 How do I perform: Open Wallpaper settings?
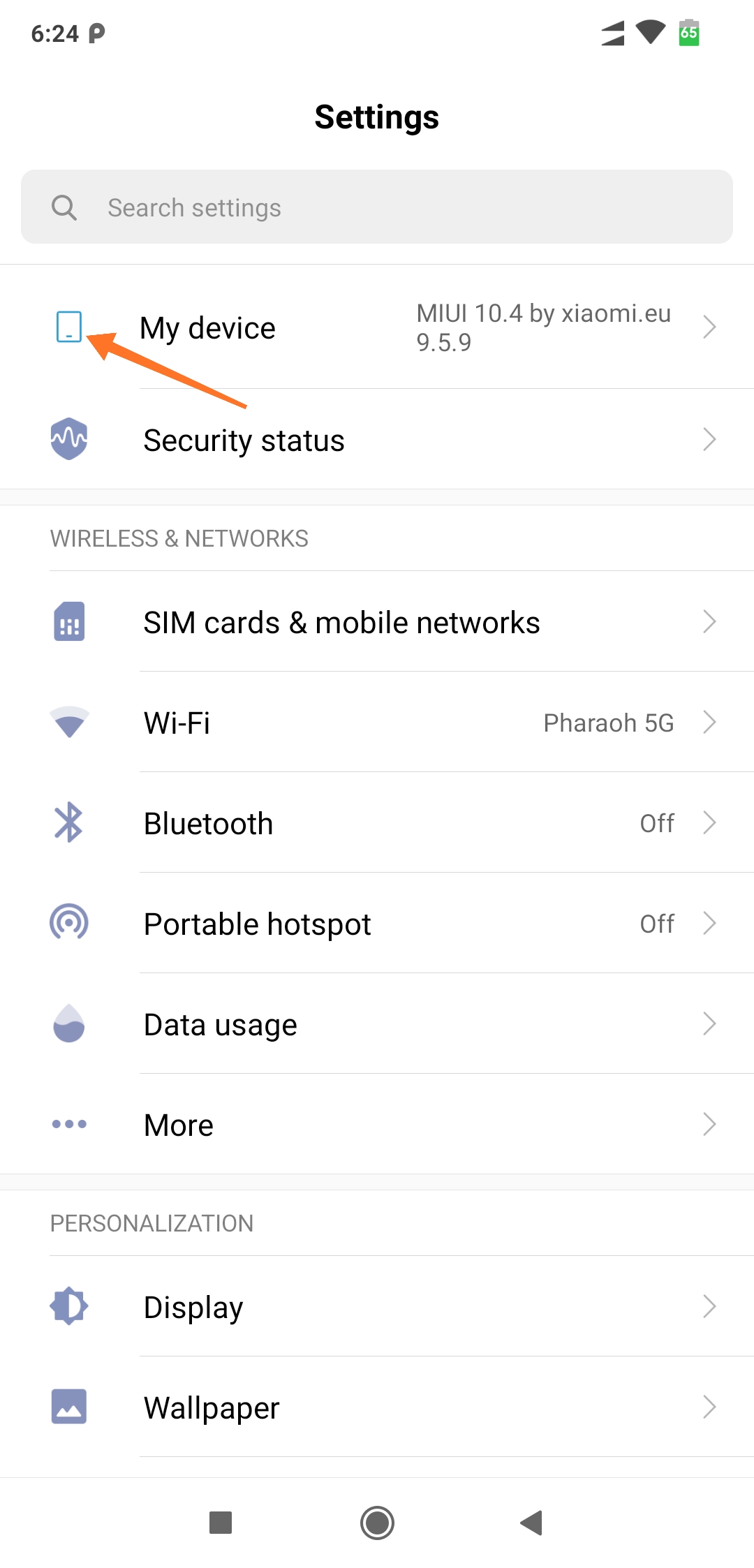tap(377, 1407)
